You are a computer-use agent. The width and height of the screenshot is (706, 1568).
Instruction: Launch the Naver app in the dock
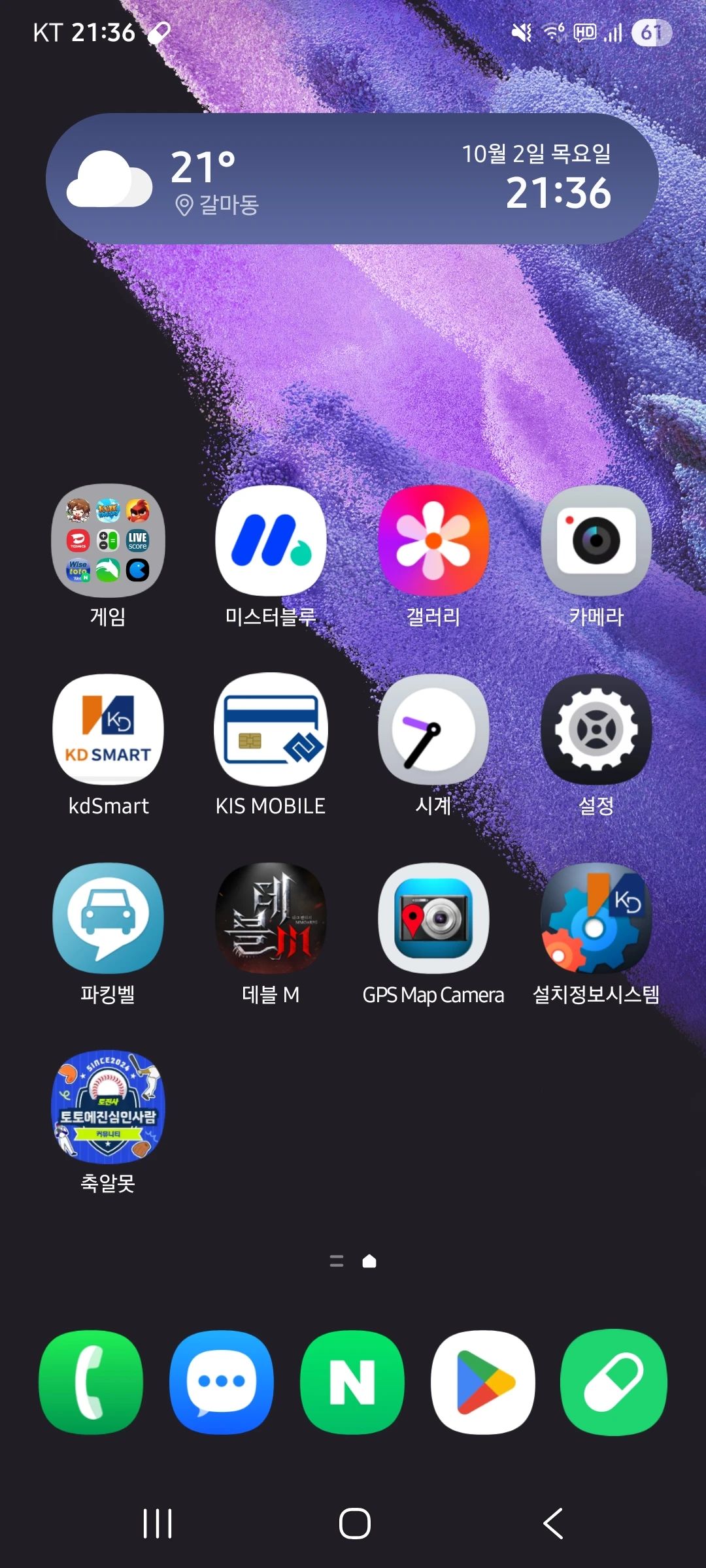click(x=352, y=1382)
